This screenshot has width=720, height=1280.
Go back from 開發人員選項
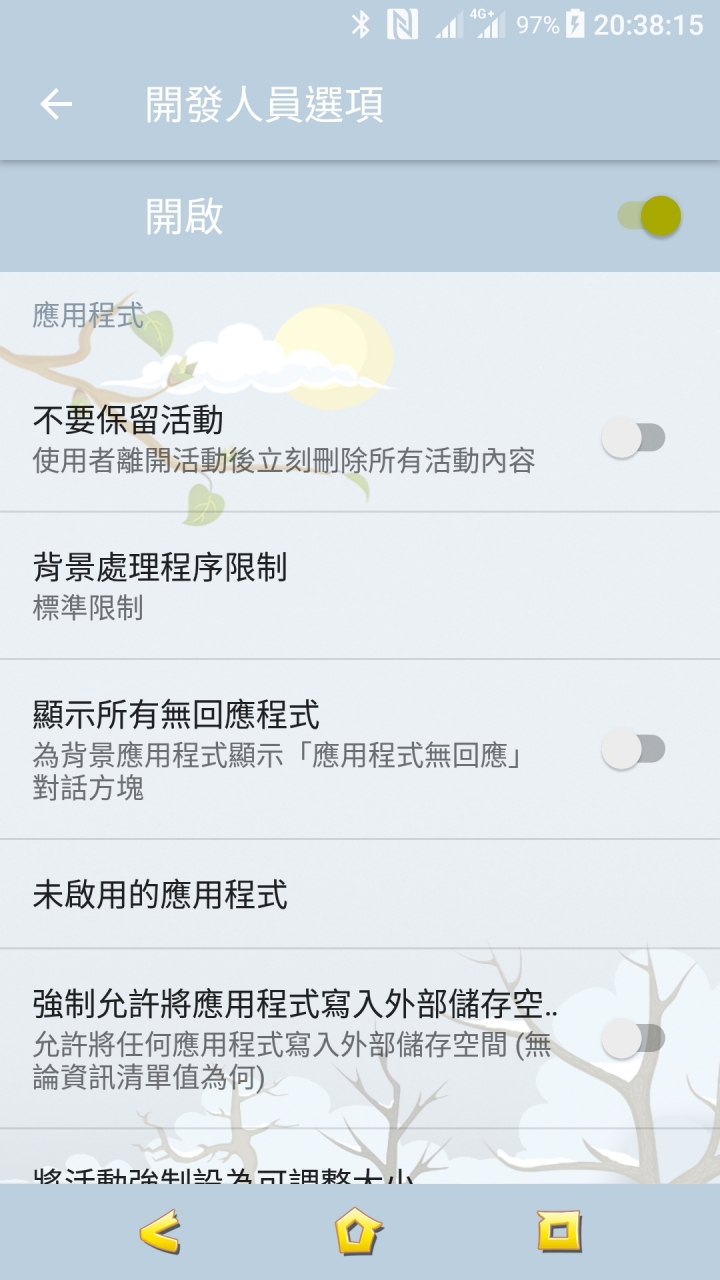(56, 104)
